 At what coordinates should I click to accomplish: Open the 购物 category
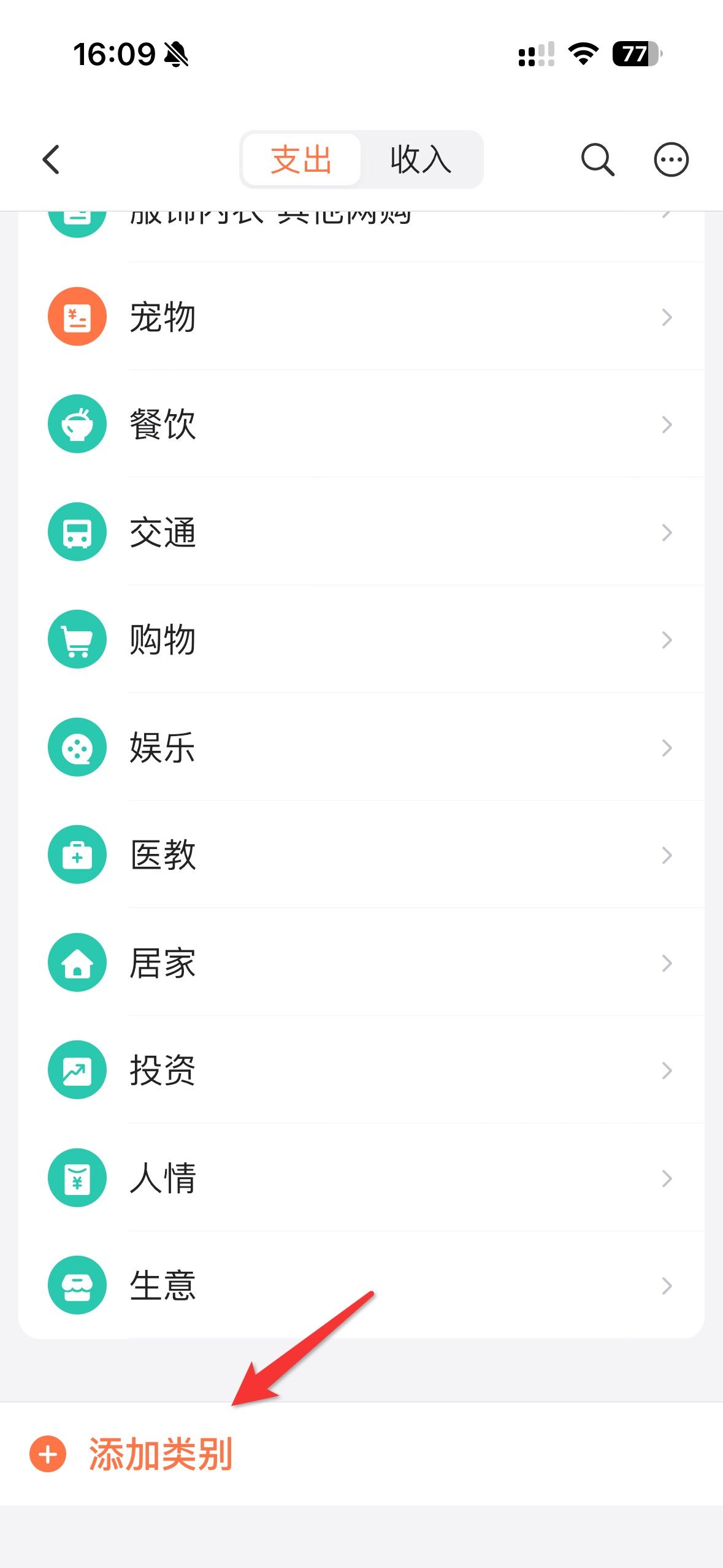click(361, 640)
